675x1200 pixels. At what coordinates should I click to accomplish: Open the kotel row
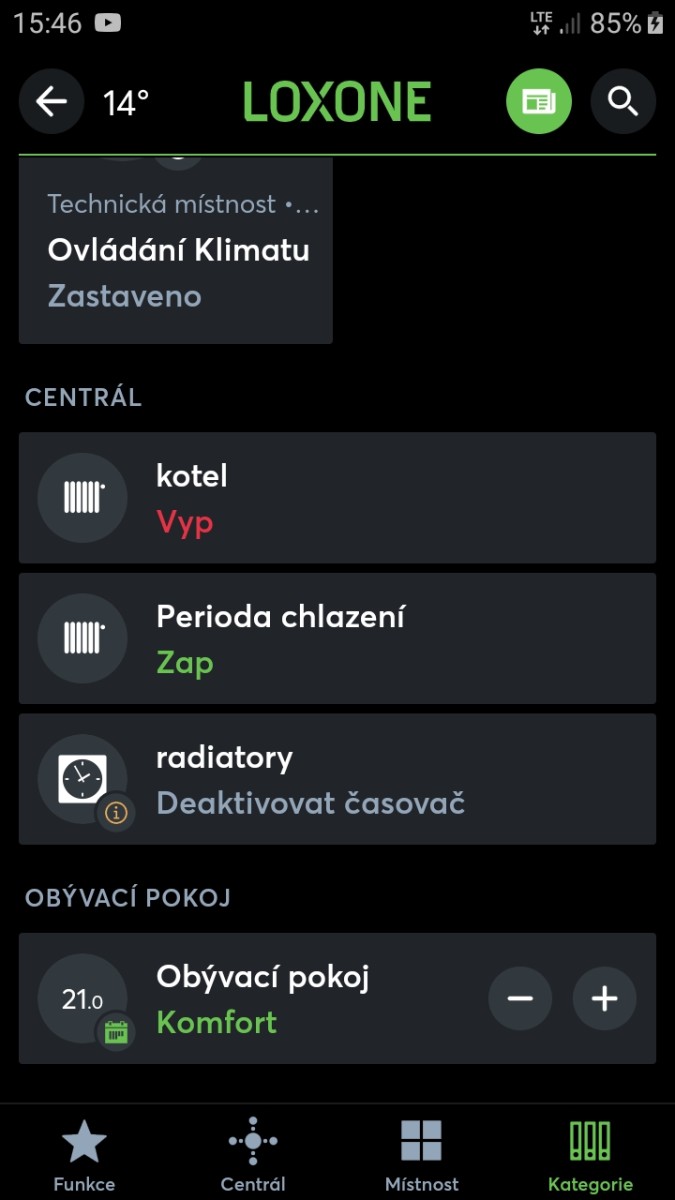pyautogui.click(x=337, y=498)
